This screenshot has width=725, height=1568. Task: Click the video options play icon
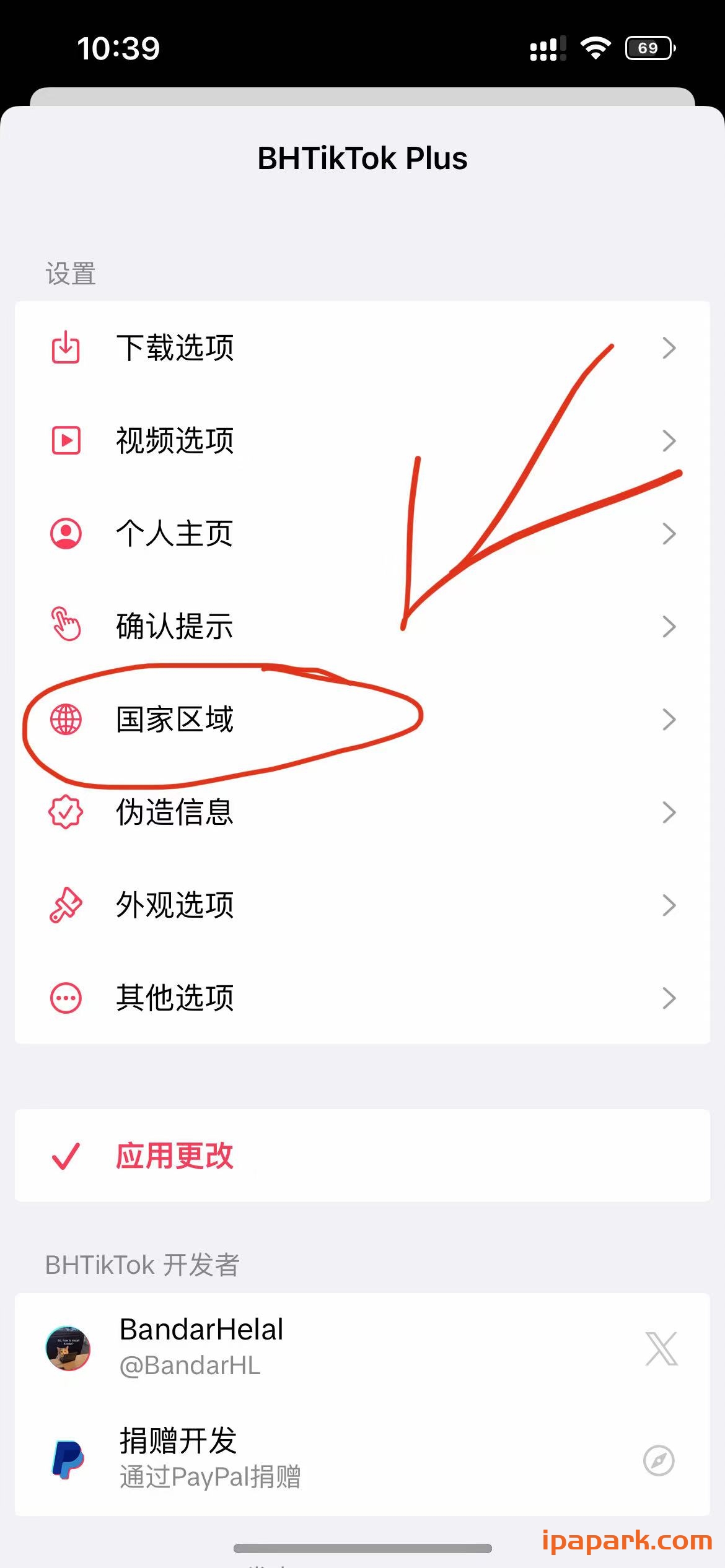click(66, 441)
